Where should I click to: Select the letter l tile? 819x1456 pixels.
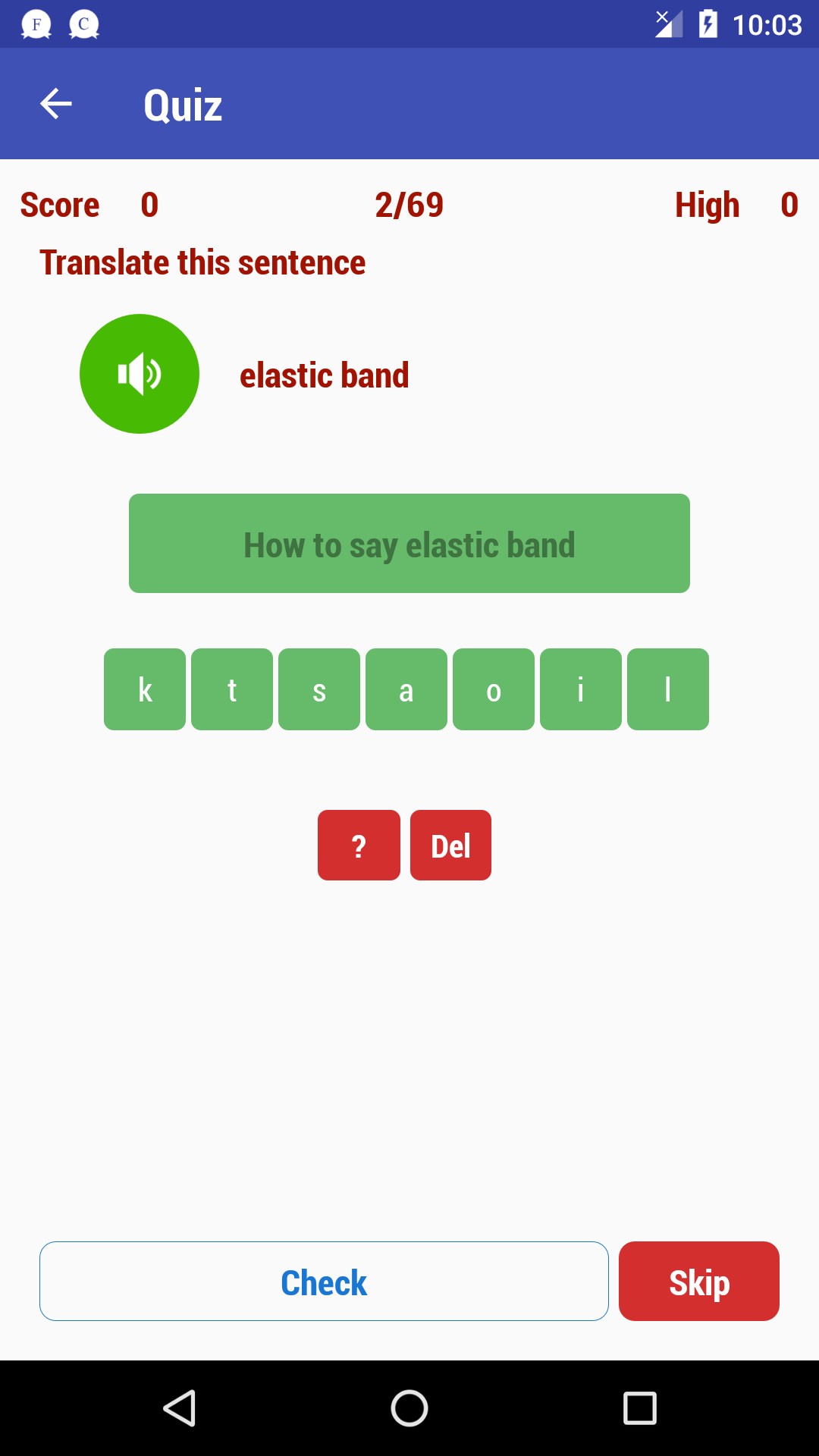668,689
